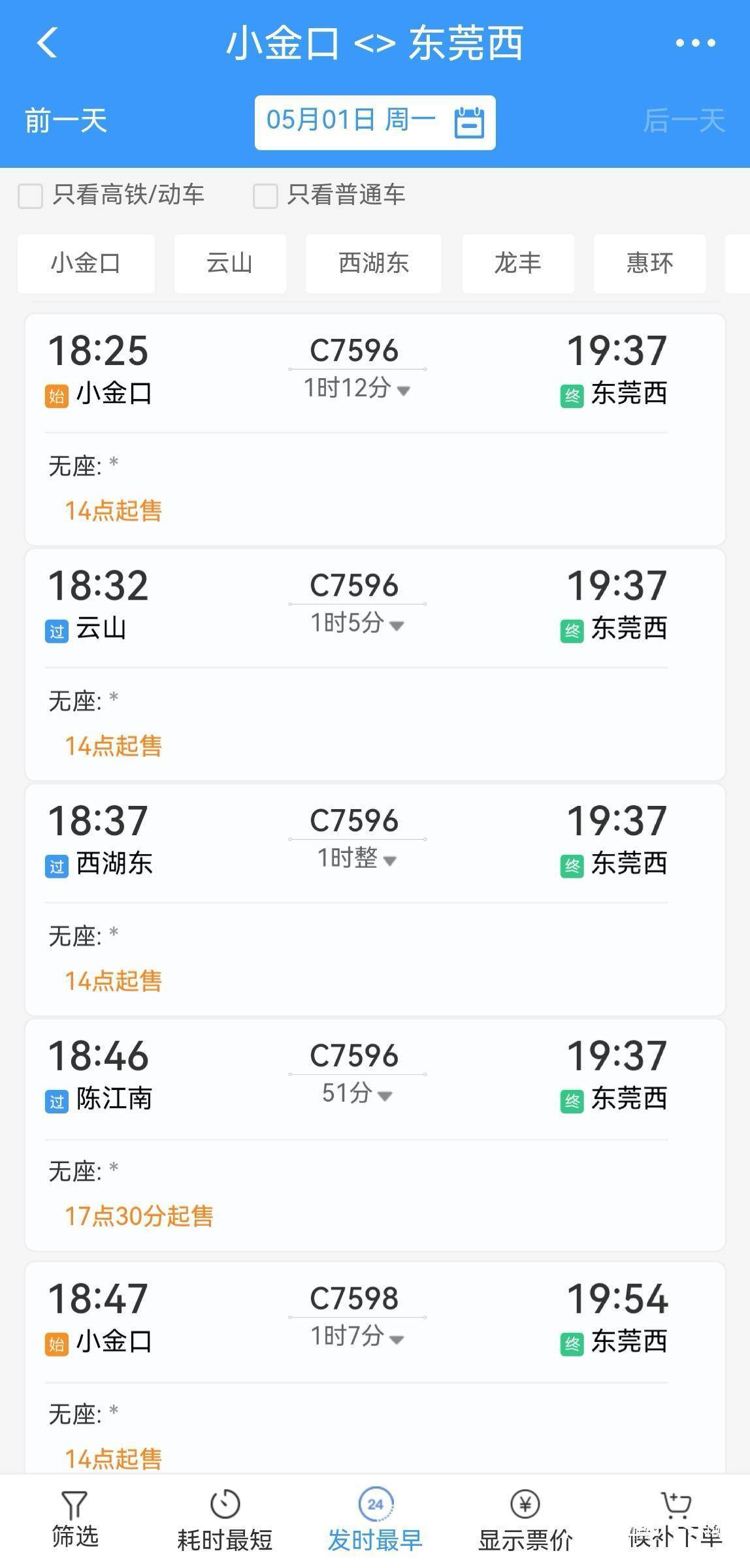This screenshot has height=1568, width=750.
Task: Expand the 1时12分 stops for the 18:25 train
Action: (357, 389)
